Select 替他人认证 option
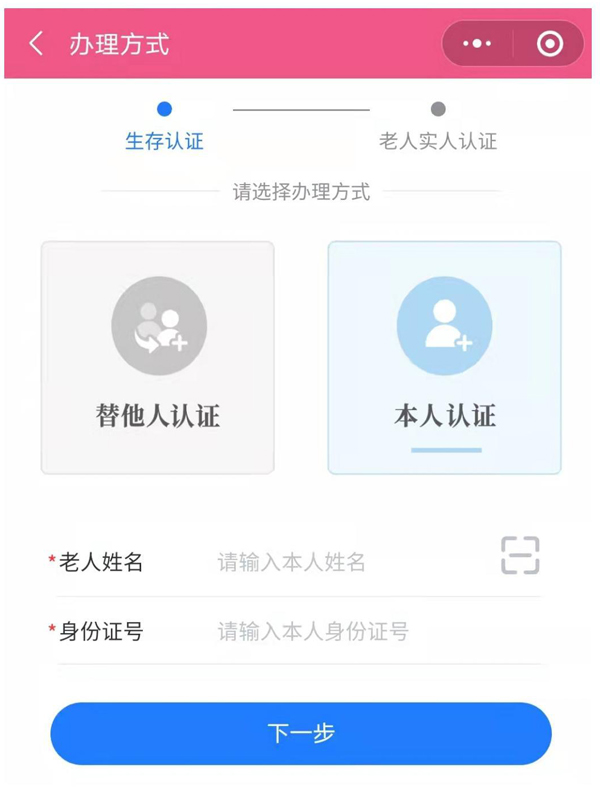 point(157,357)
